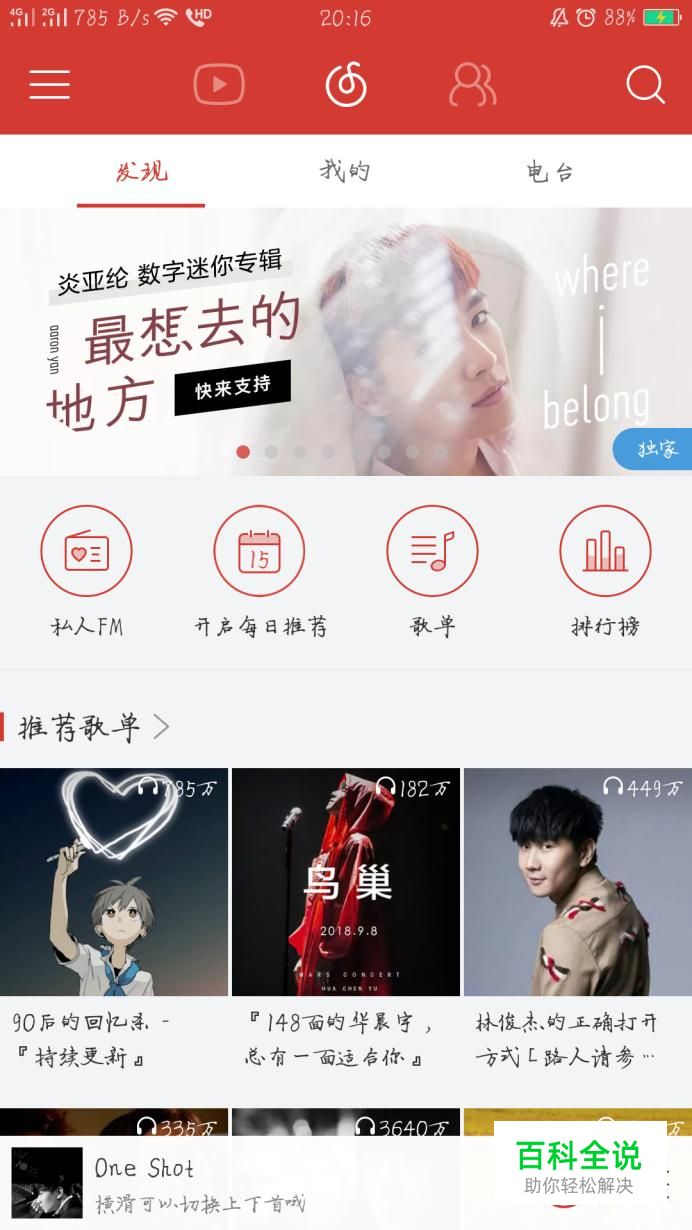The height and width of the screenshot is (1230, 692).
Task: Switch to the video section icon
Action: click(219, 85)
